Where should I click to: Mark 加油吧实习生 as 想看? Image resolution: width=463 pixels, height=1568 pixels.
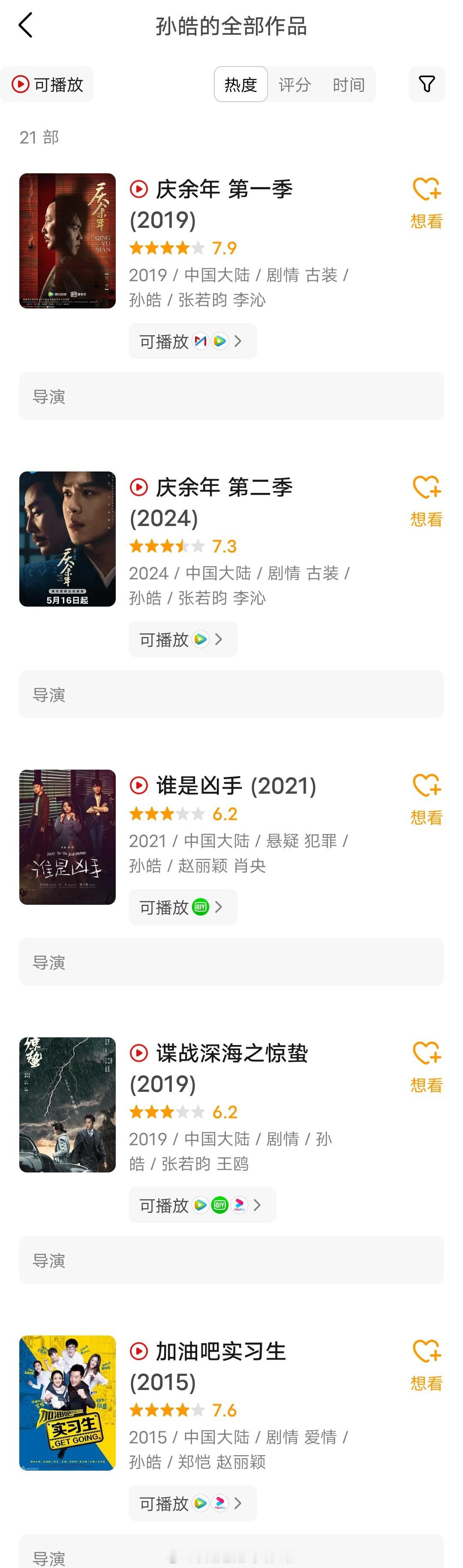pyautogui.click(x=426, y=1365)
